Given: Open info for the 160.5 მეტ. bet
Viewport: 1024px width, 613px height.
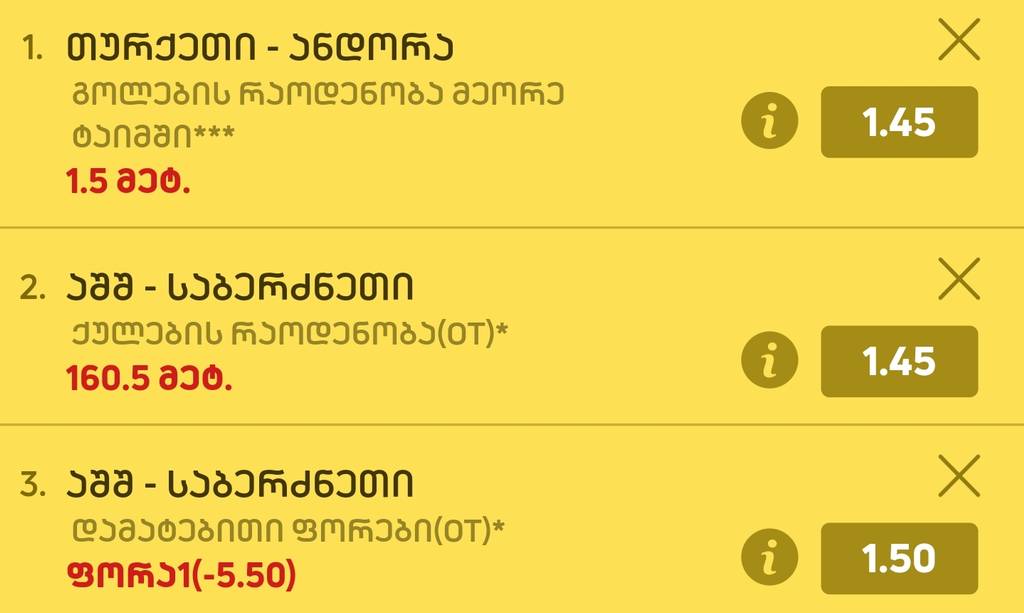Looking at the screenshot, I should point(769,361).
